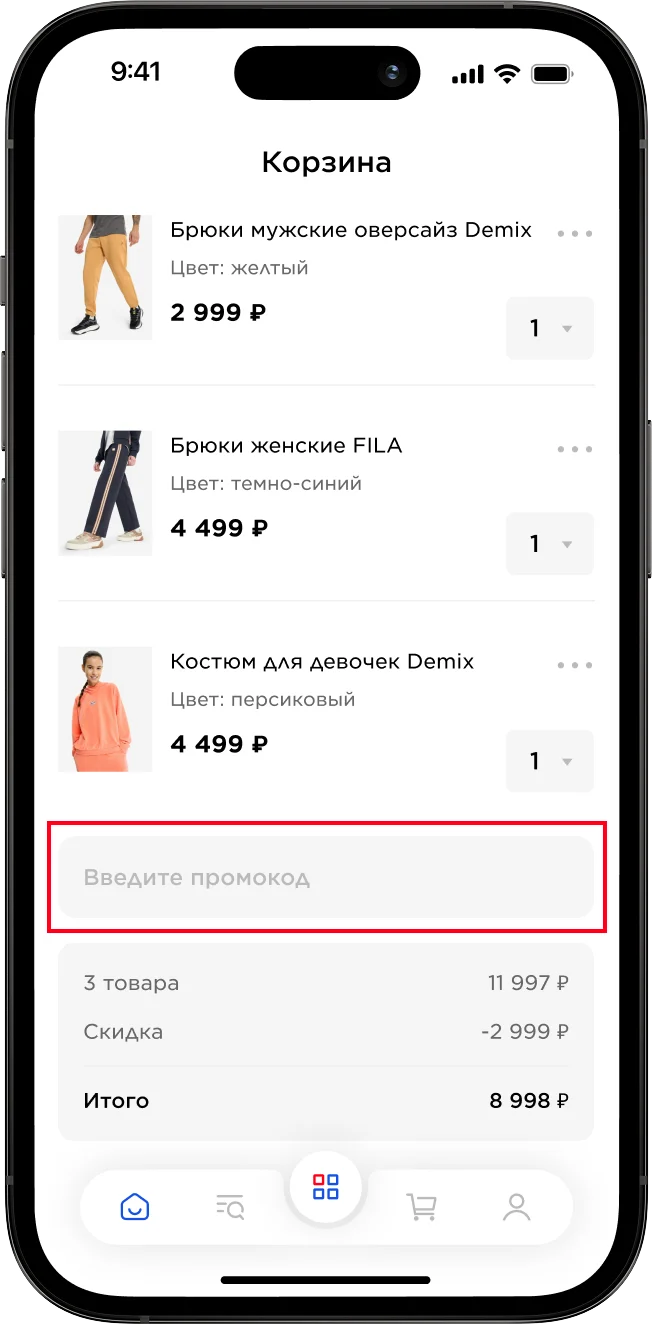Screen dimensions: 653x1325
Task: Open options for Костюм для девочек Demix
Action: click(x=575, y=666)
